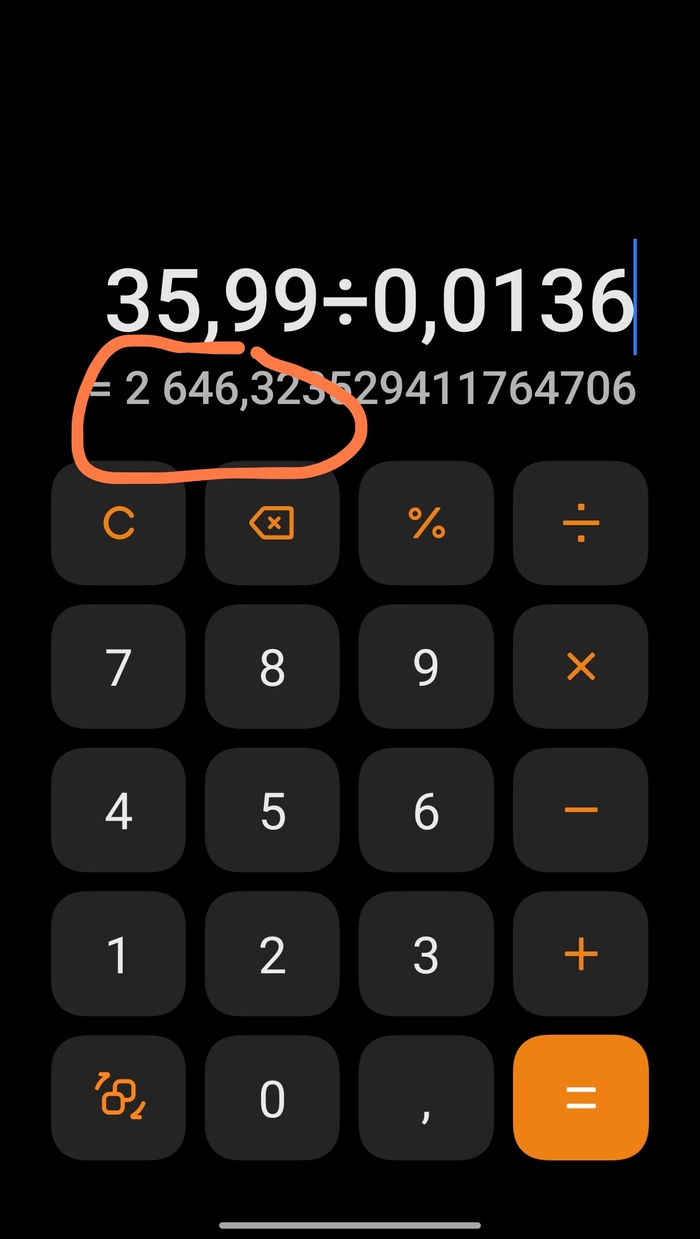Screen dimensions: 700x1239
Task: Enter the digit 0
Action: 272,1098
